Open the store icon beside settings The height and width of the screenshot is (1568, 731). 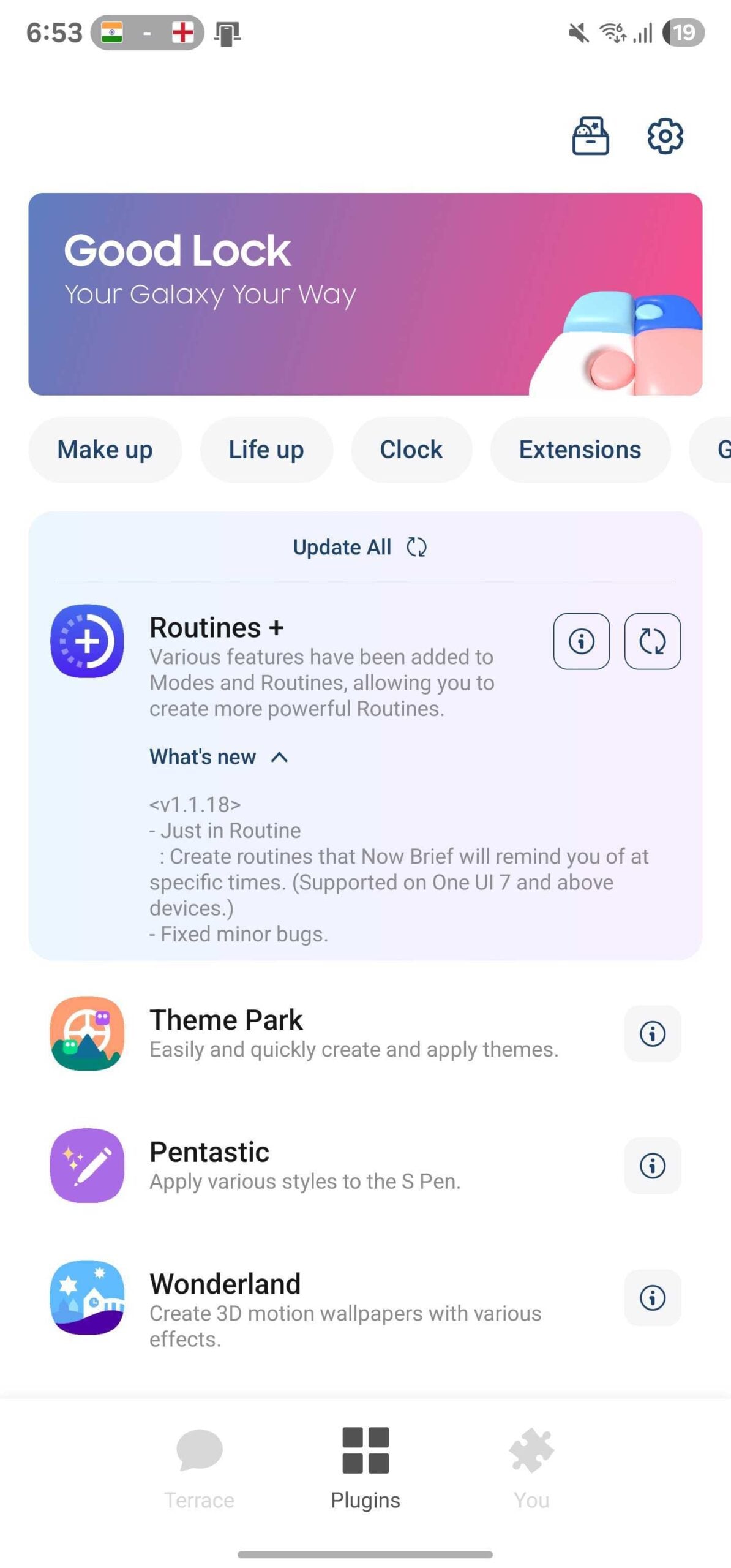pyautogui.click(x=590, y=136)
